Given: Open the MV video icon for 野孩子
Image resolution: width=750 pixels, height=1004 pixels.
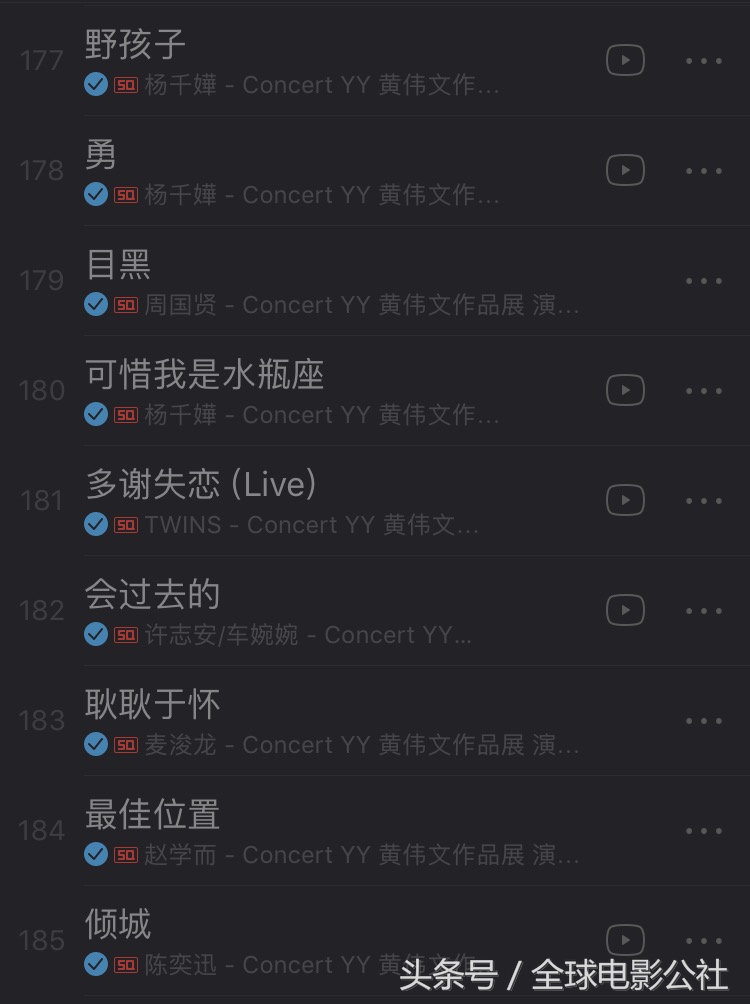Looking at the screenshot, I should [625, 60].
